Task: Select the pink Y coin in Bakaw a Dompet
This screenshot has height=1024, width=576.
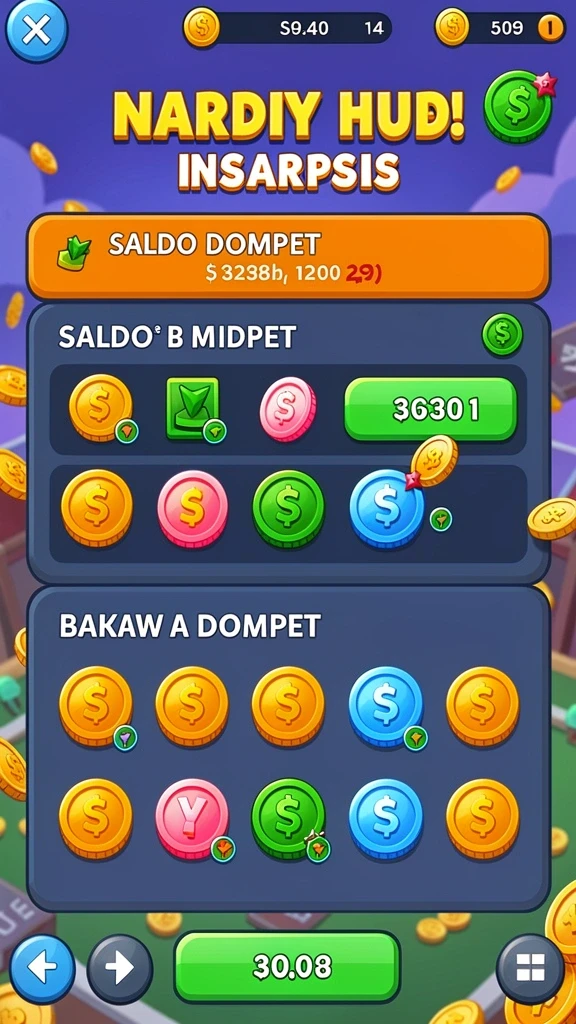Action: [192, 819]
